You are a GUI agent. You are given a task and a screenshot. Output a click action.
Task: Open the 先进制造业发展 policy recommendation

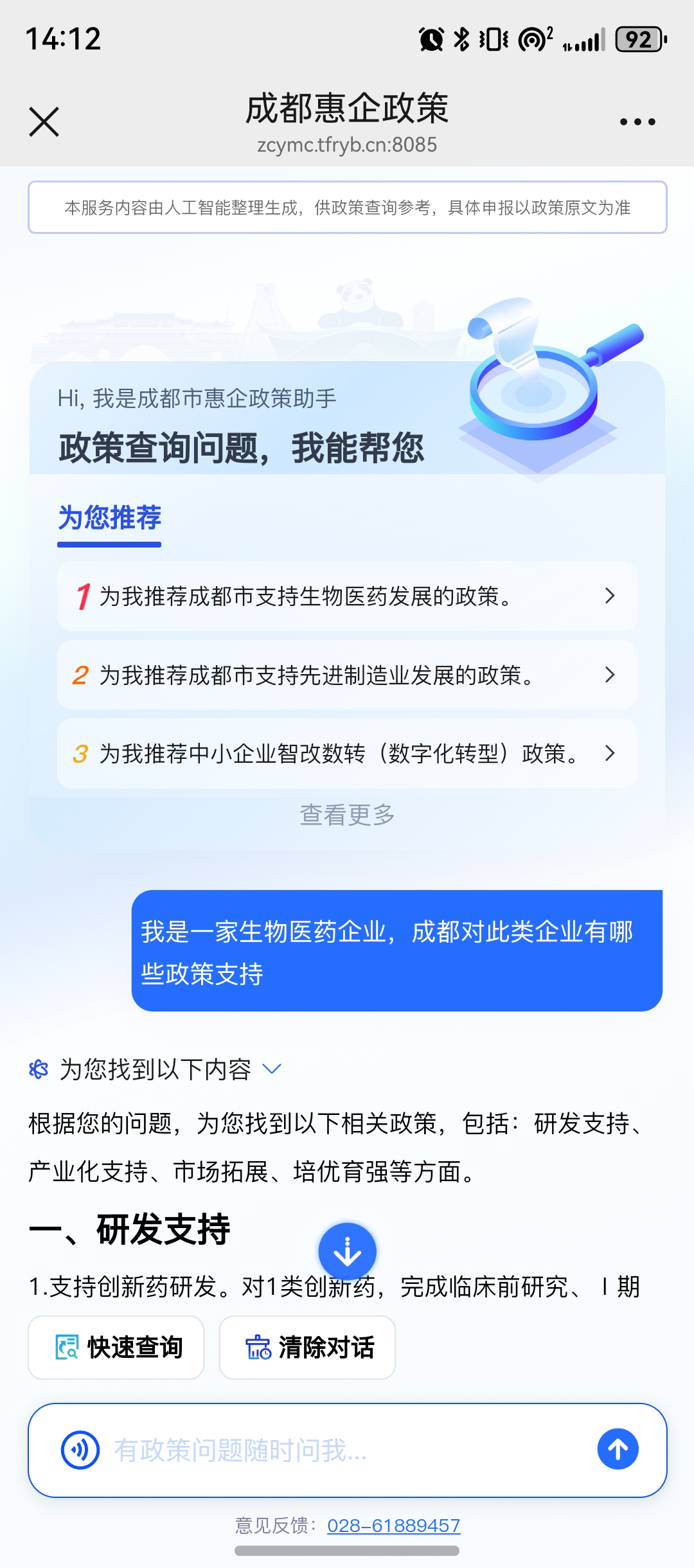(347, 675)
